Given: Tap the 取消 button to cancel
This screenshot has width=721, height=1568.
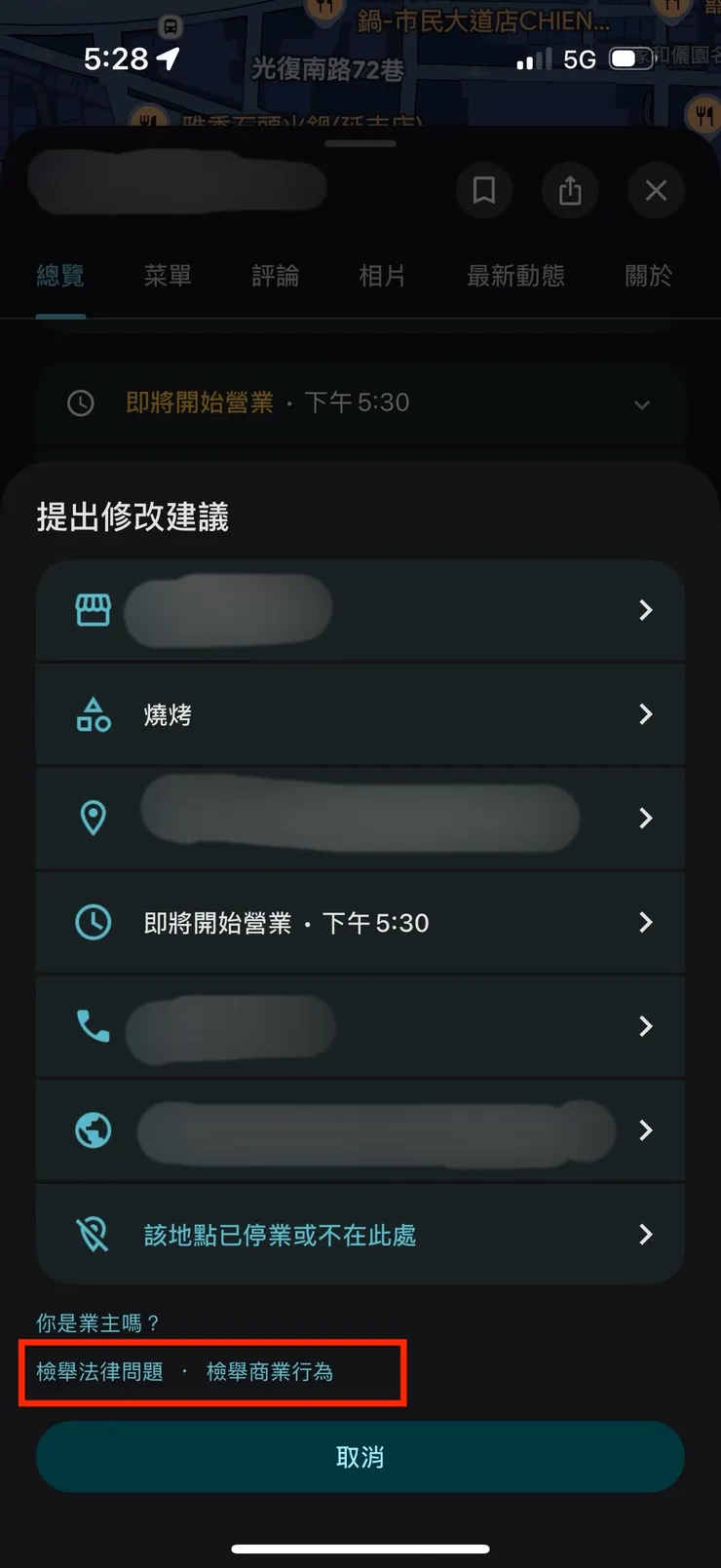Looking at the screenshot, I should coord(360,1456).
